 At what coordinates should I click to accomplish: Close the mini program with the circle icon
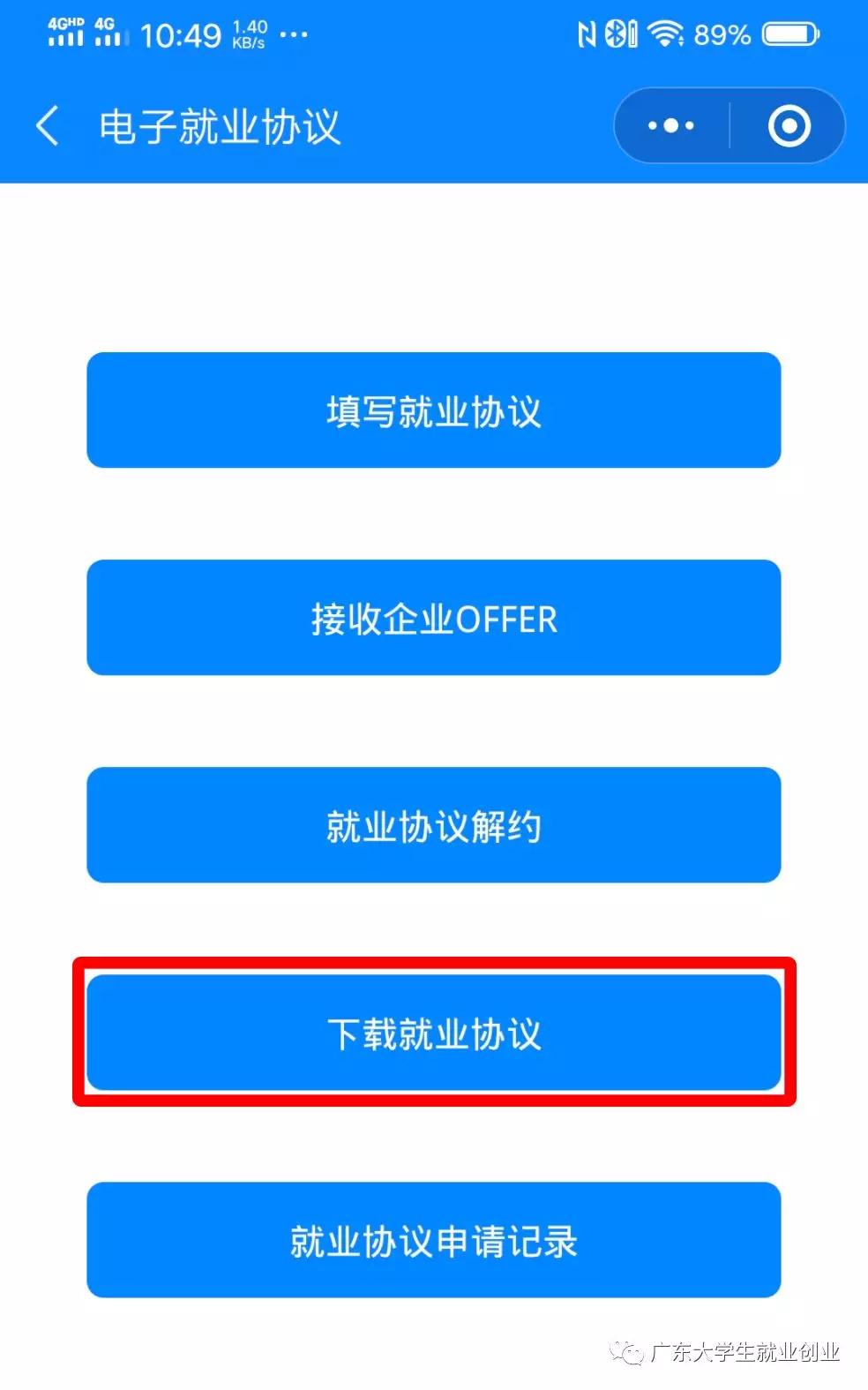(x=789, y=126)
